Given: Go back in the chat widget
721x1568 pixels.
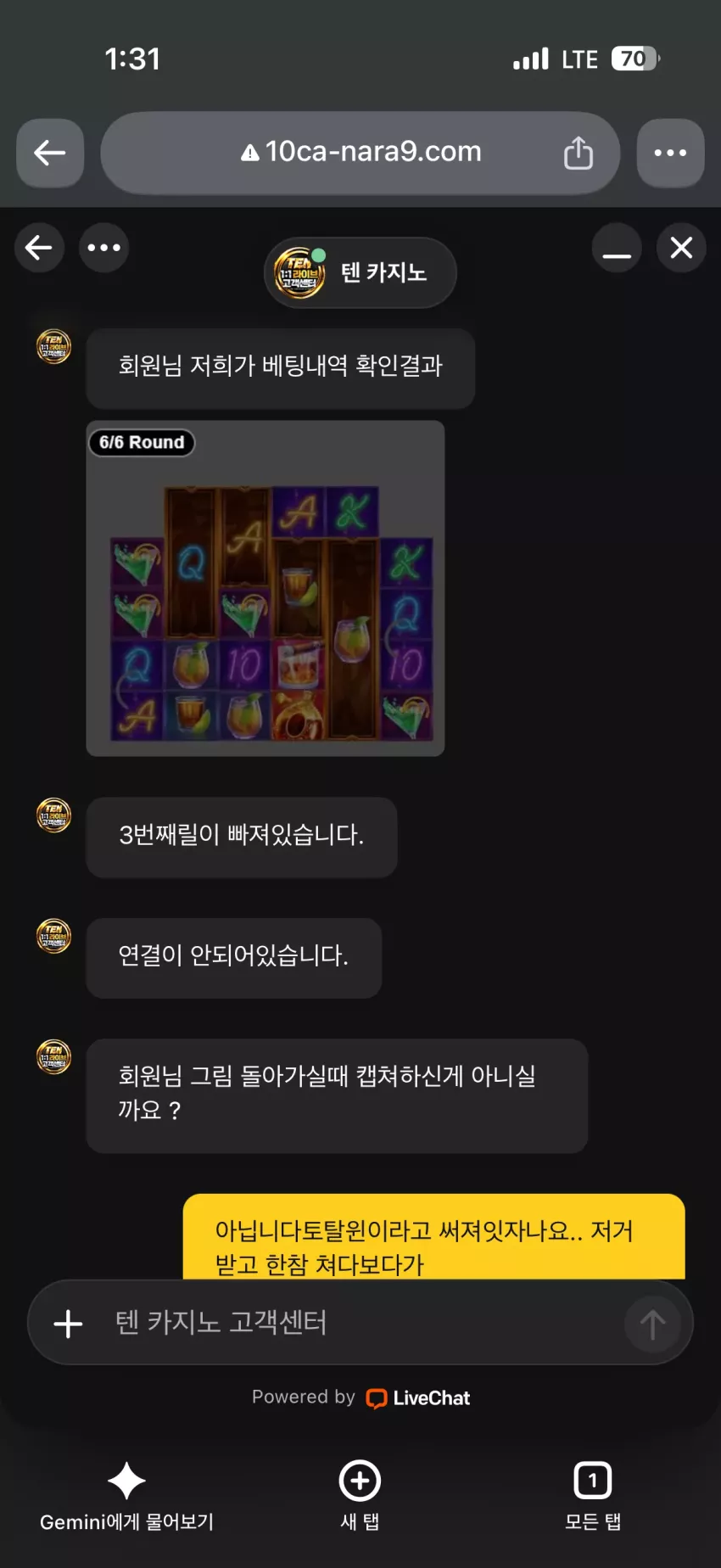Looking at the screenshot, I should tap(39, 248).
